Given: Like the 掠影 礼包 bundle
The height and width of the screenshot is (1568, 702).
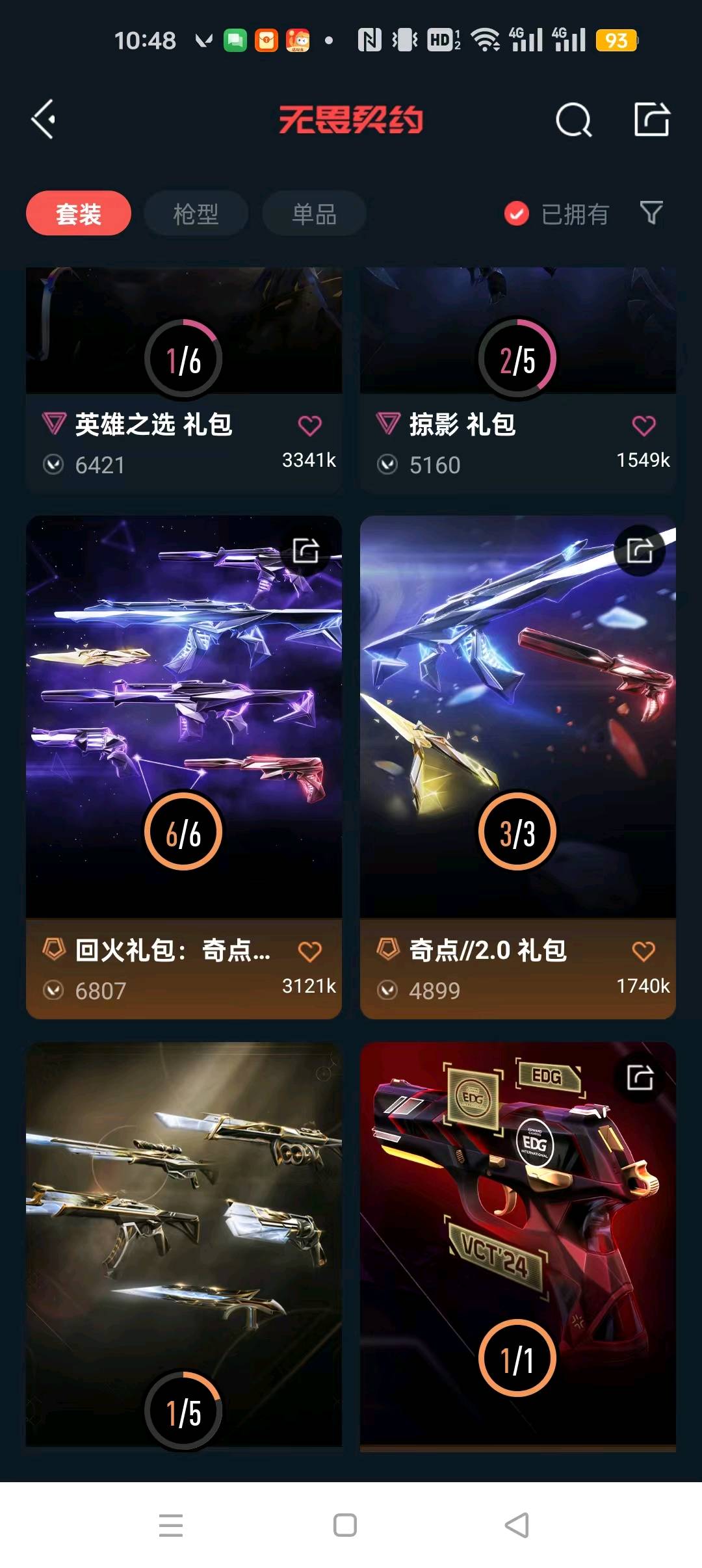Looking at the screenshot, I should coord(643,426).
